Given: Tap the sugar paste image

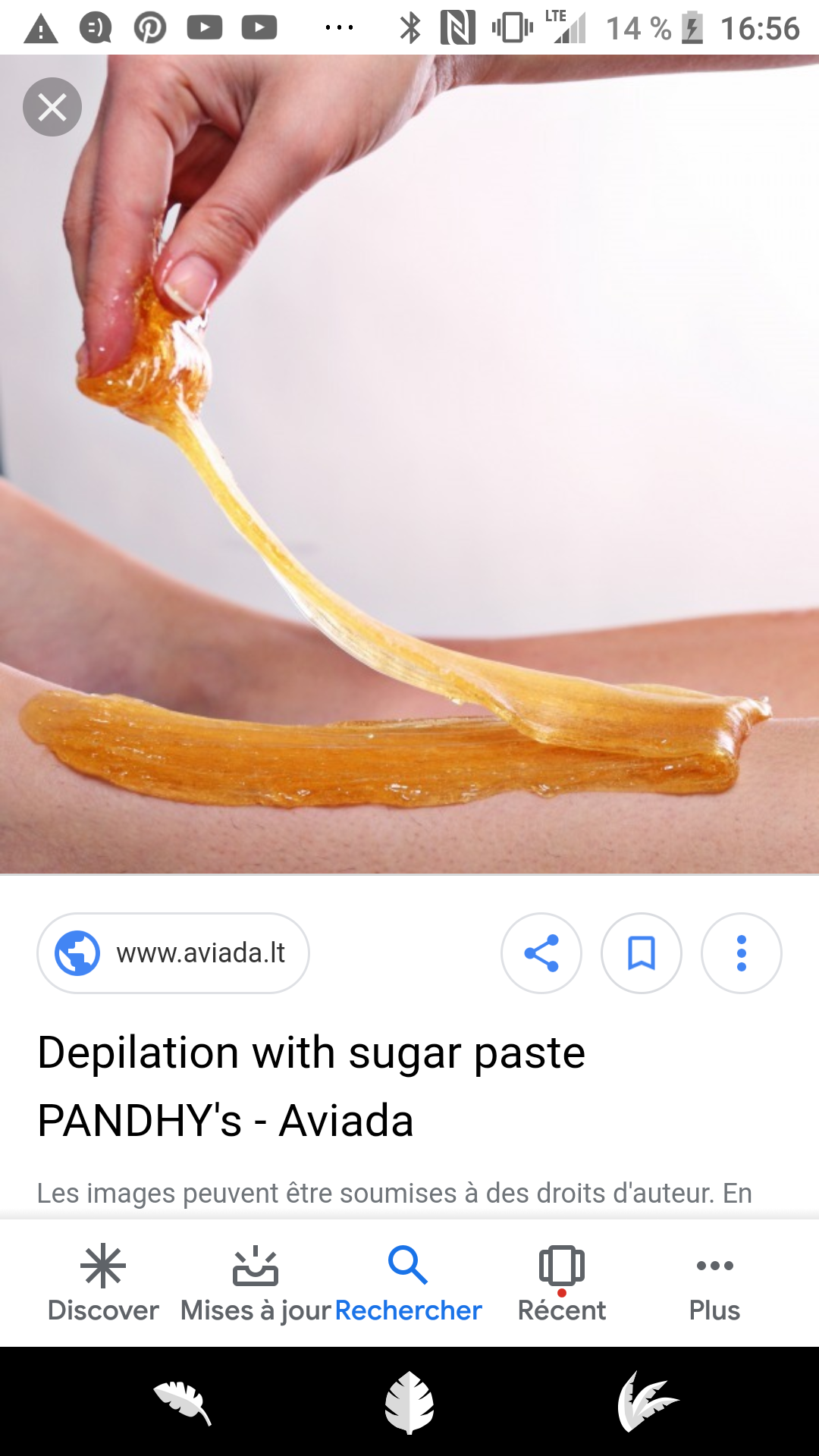Looking at the screenshot, I should tap(409, 464).
